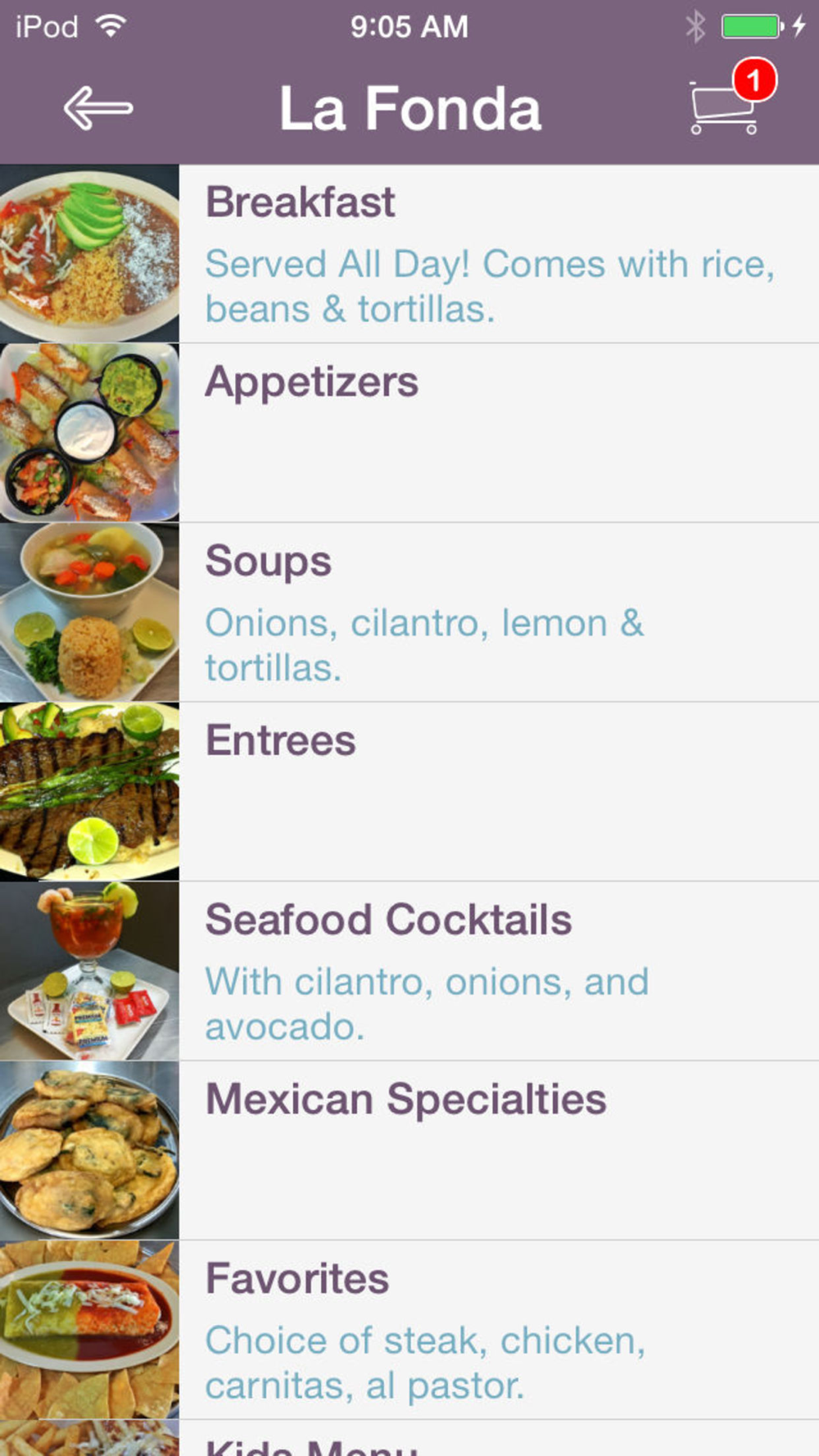Select the Appetizers category
The height and width of the screenshot is (1456, 819).
click(x=409, y=433)
